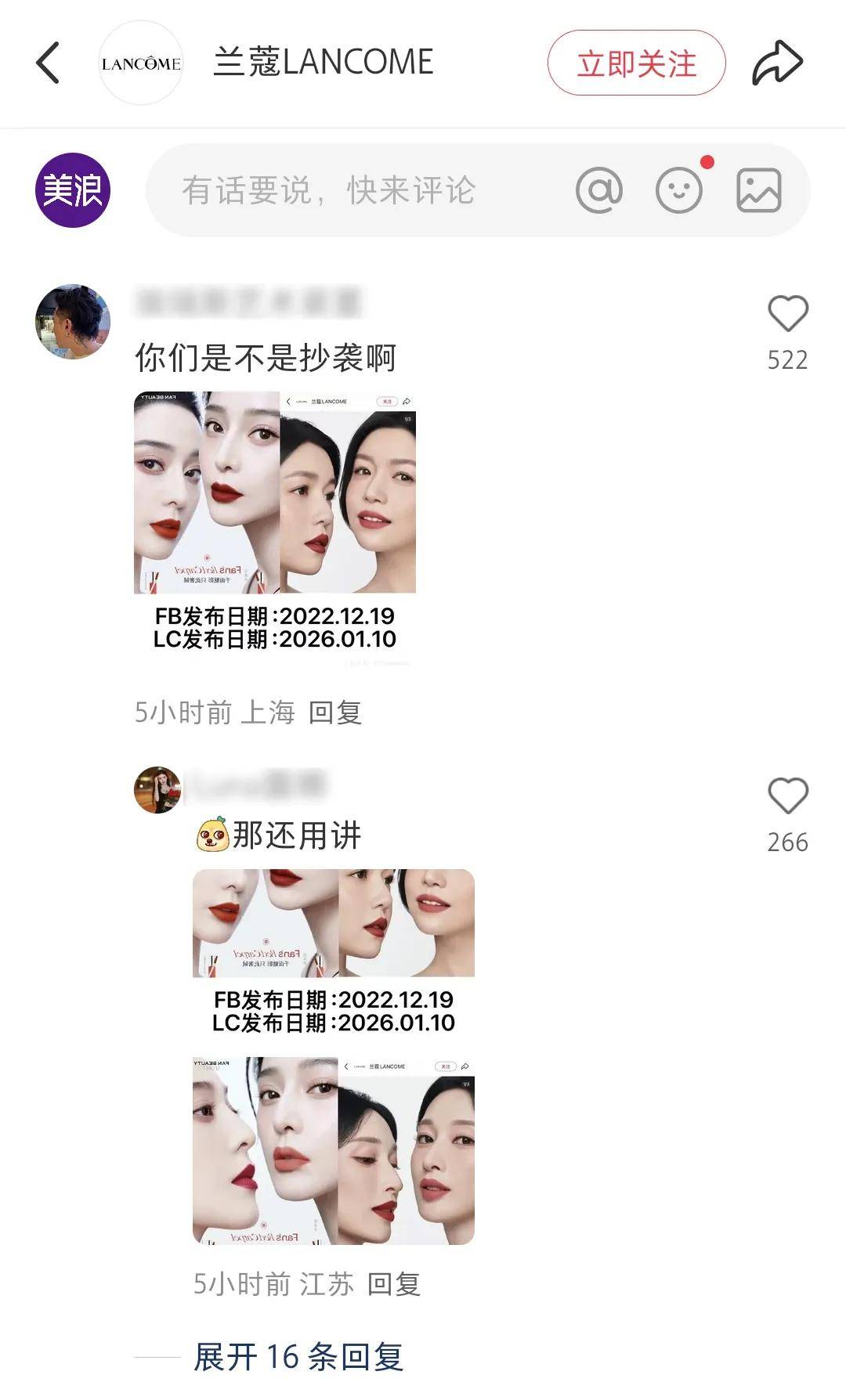
Task: Mention someone with the @ icon
Action: [x=599, y=190]
